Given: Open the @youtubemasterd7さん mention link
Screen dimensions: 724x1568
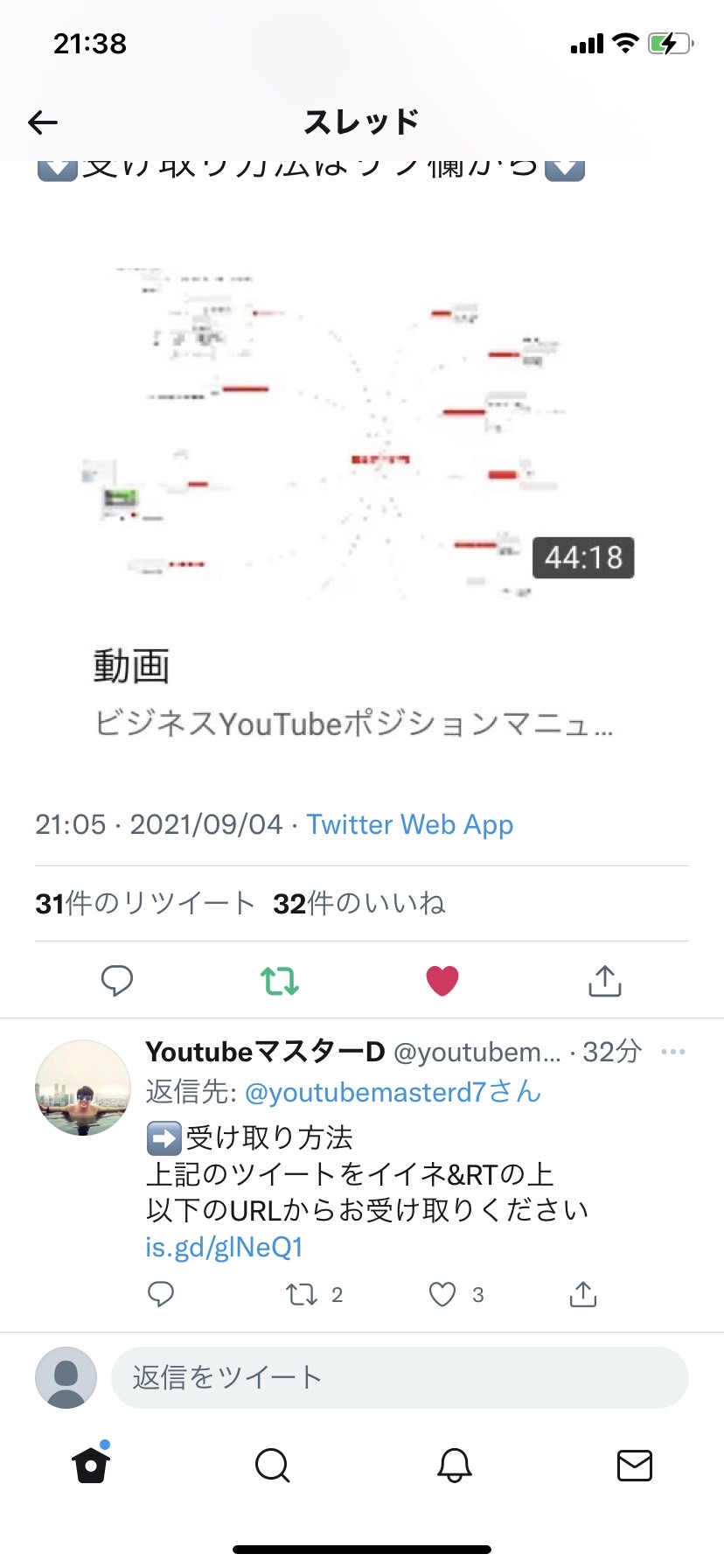Looking at the screenshot, I should pyautogui.click(x=393, y=1092).
